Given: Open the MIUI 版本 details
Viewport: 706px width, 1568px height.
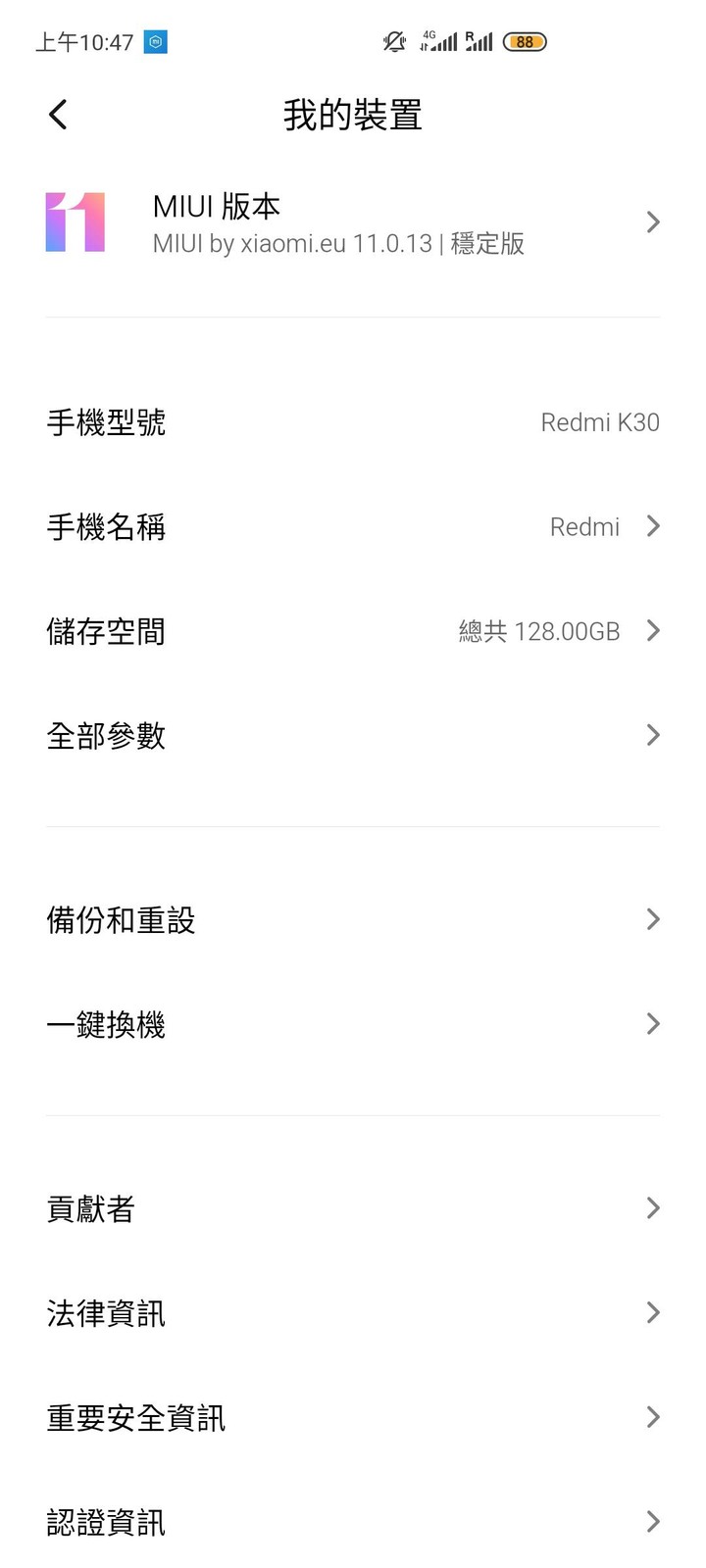Looking at the screenshot, I should pos(353,223).
